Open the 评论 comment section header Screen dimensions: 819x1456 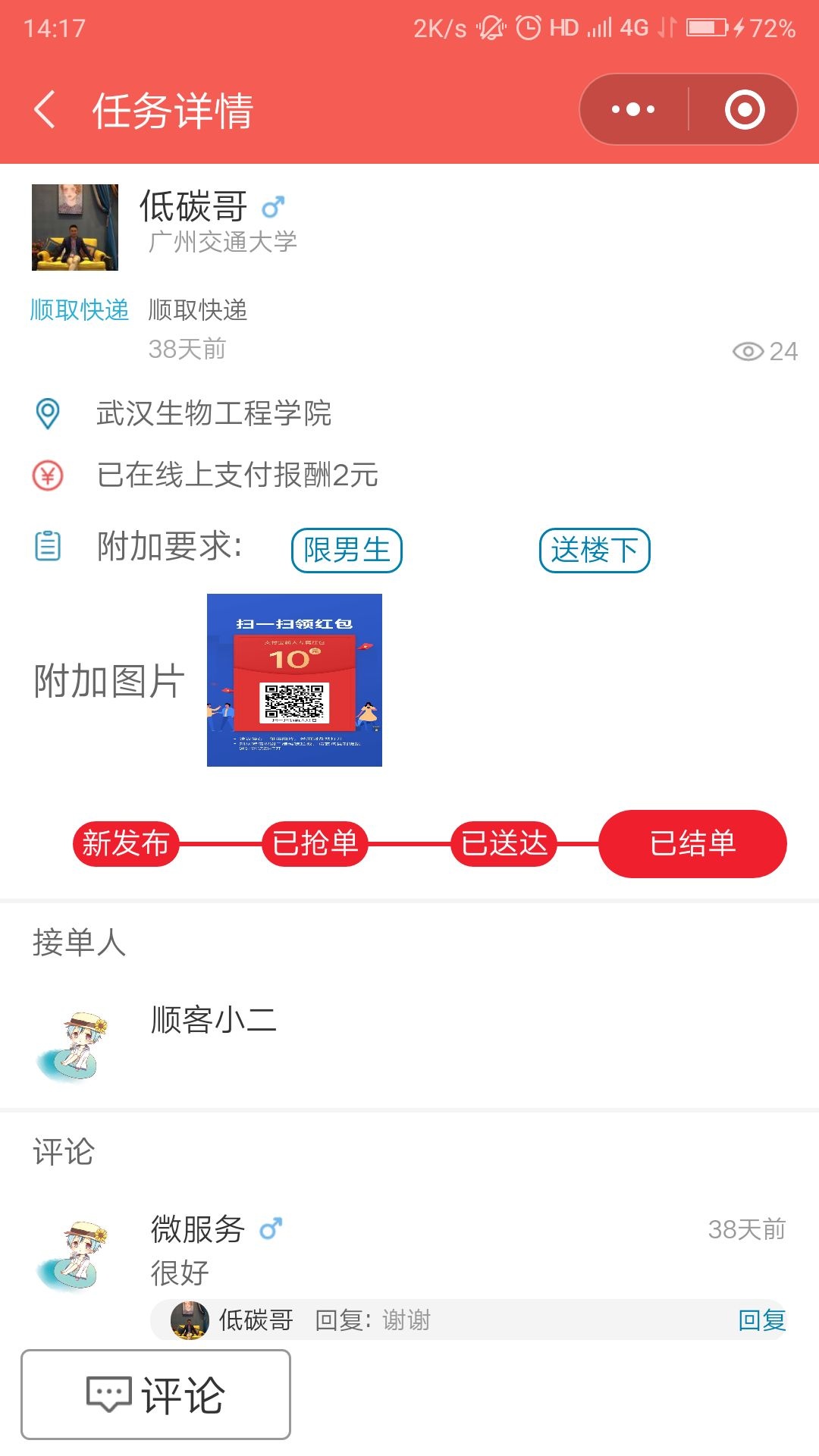64,1153
